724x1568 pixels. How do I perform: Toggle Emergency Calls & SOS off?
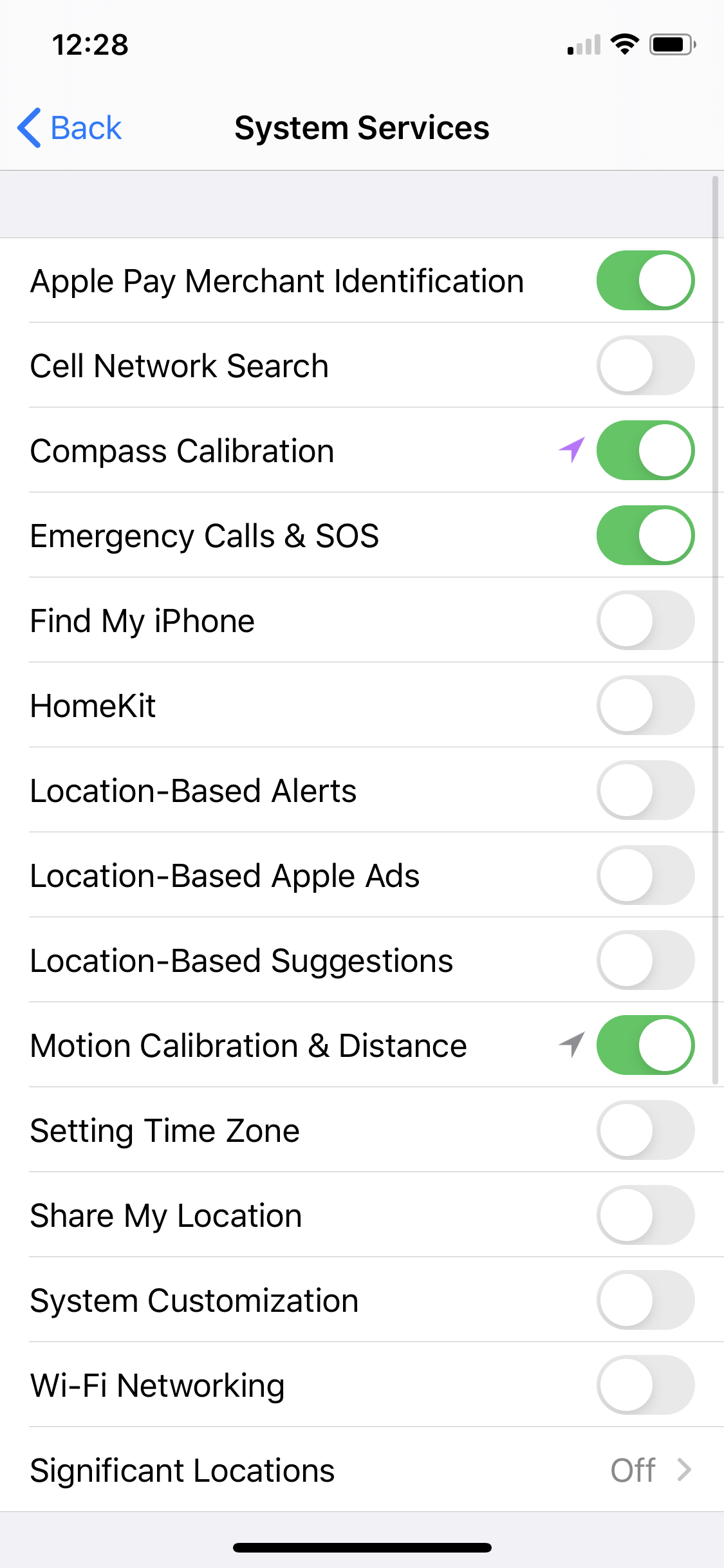pos(645,536)
